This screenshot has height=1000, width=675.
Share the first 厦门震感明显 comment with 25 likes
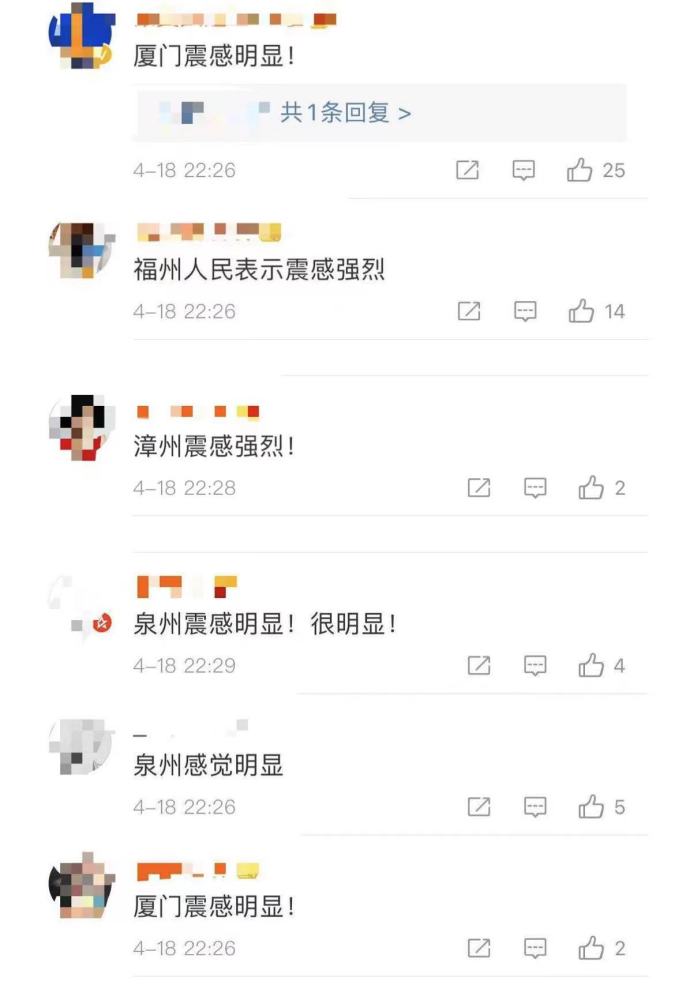(x=467, y=171)
